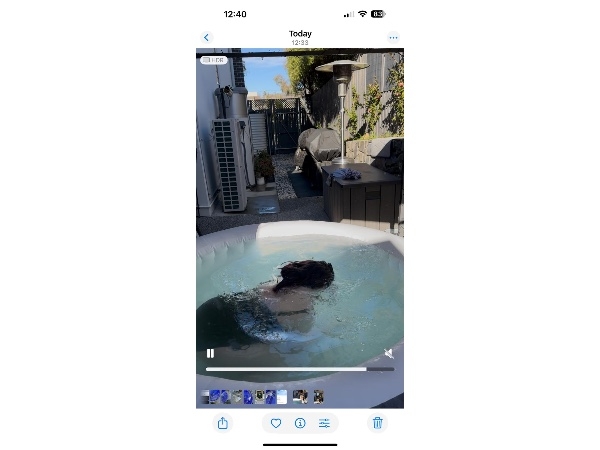Unmute the video sound
The height and width of the screenshot is (450, 600).
(x=389, y=353)
